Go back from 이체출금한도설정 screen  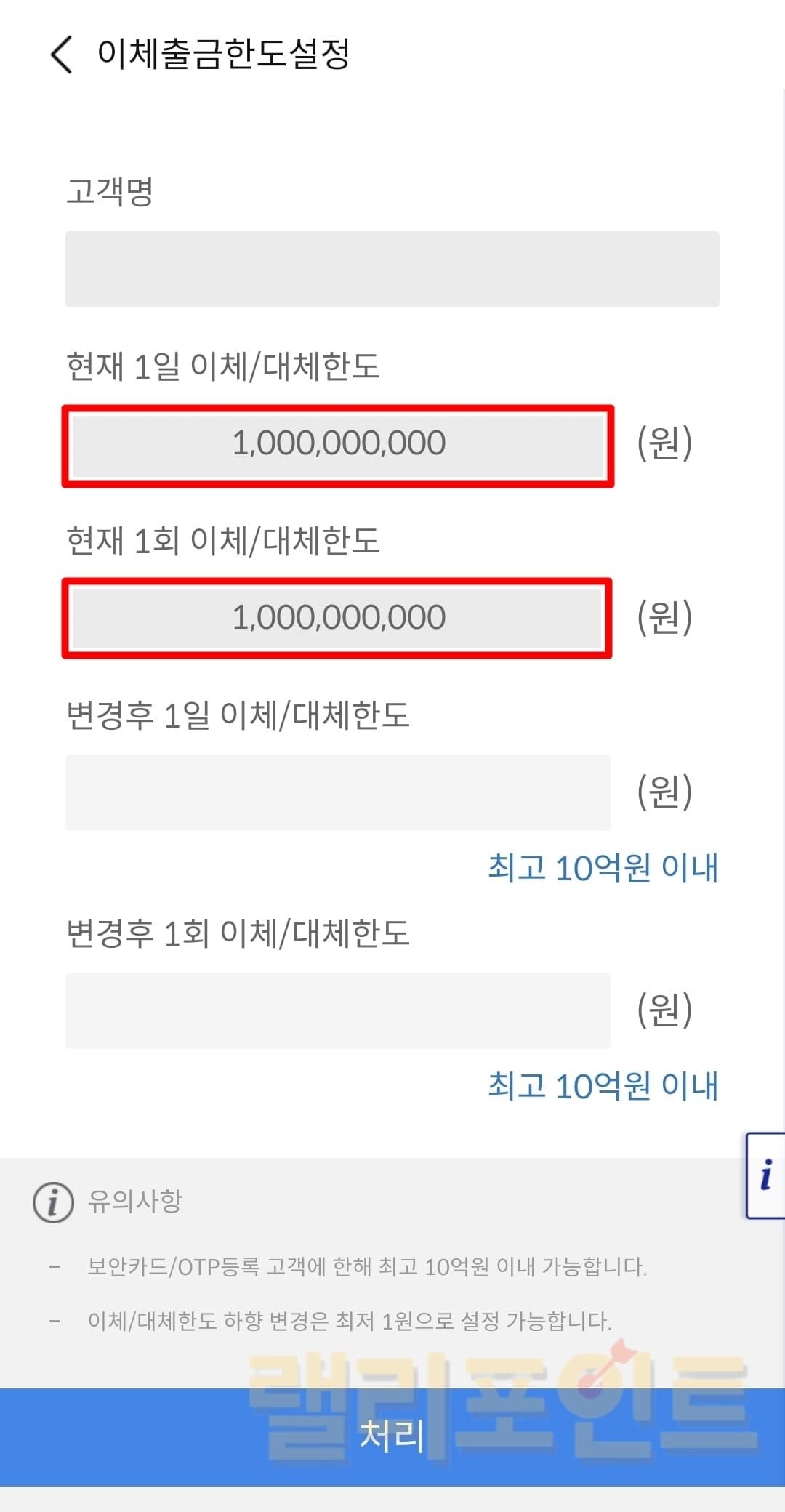pos(62,55)
